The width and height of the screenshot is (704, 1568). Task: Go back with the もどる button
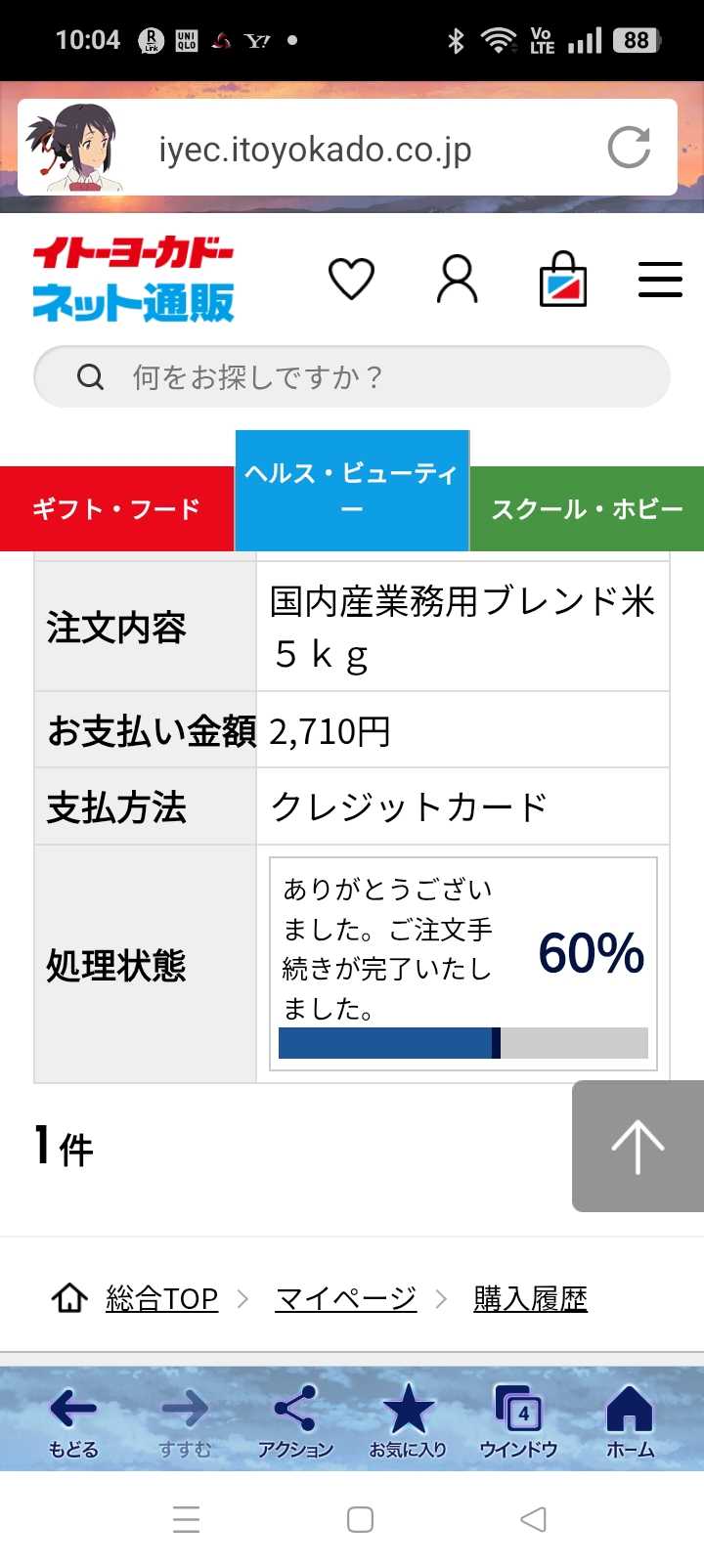coord(73,1420)
